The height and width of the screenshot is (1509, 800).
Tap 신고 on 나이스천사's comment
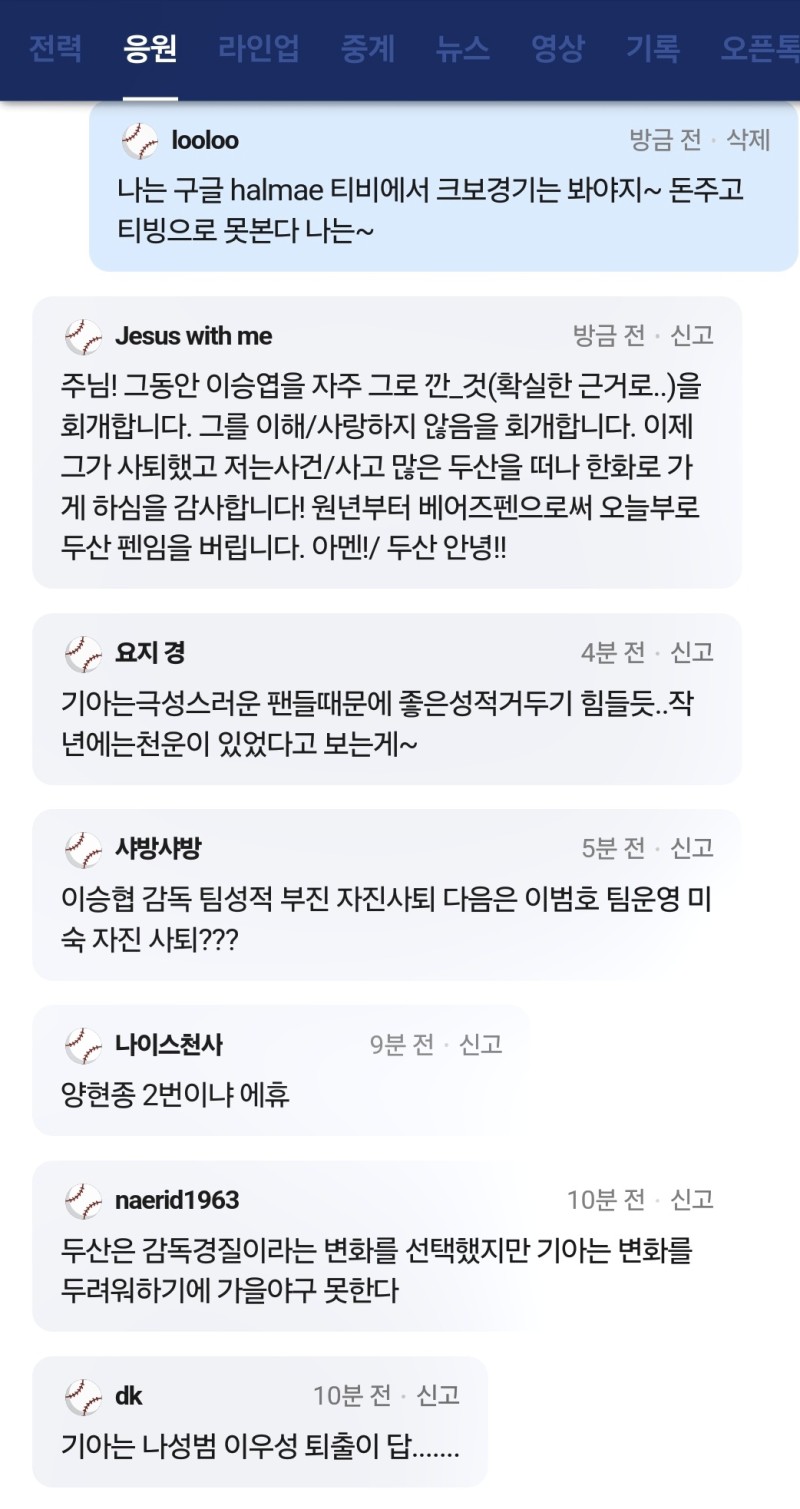click(480, 1045)
